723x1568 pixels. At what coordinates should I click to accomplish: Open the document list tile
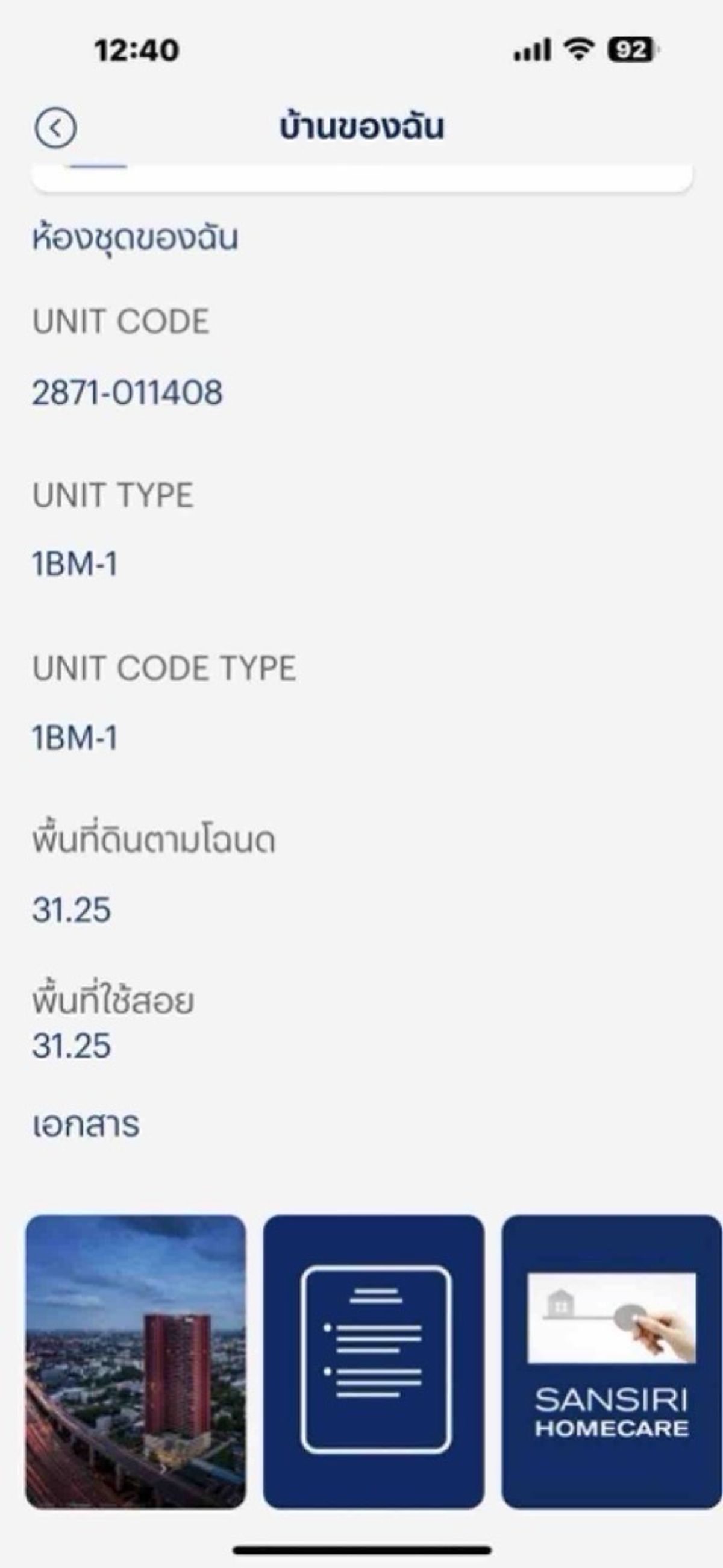pos(374,1361)
